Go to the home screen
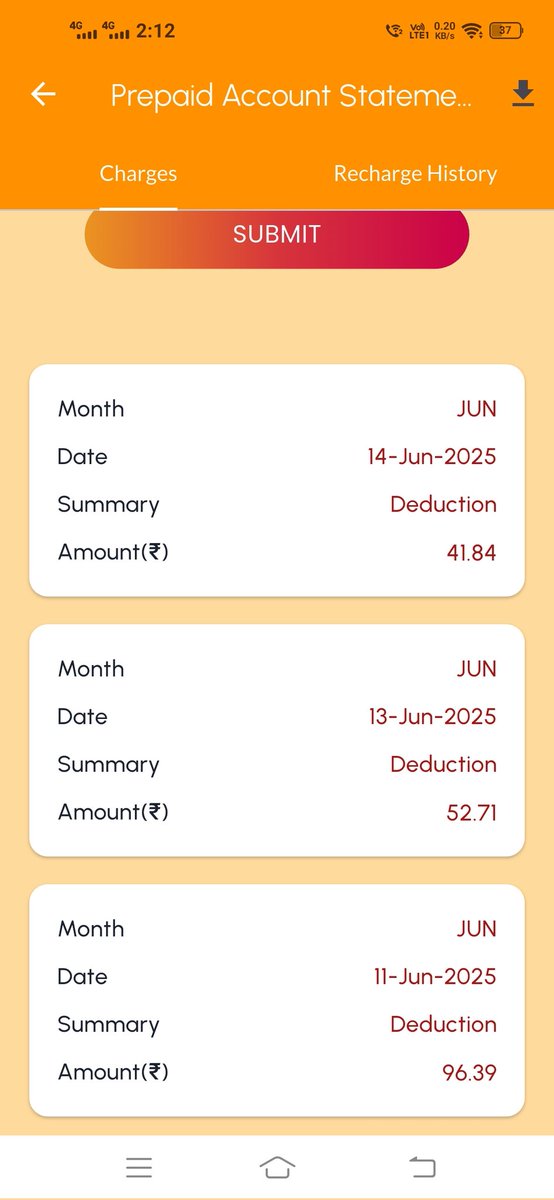 (277, 1166)
